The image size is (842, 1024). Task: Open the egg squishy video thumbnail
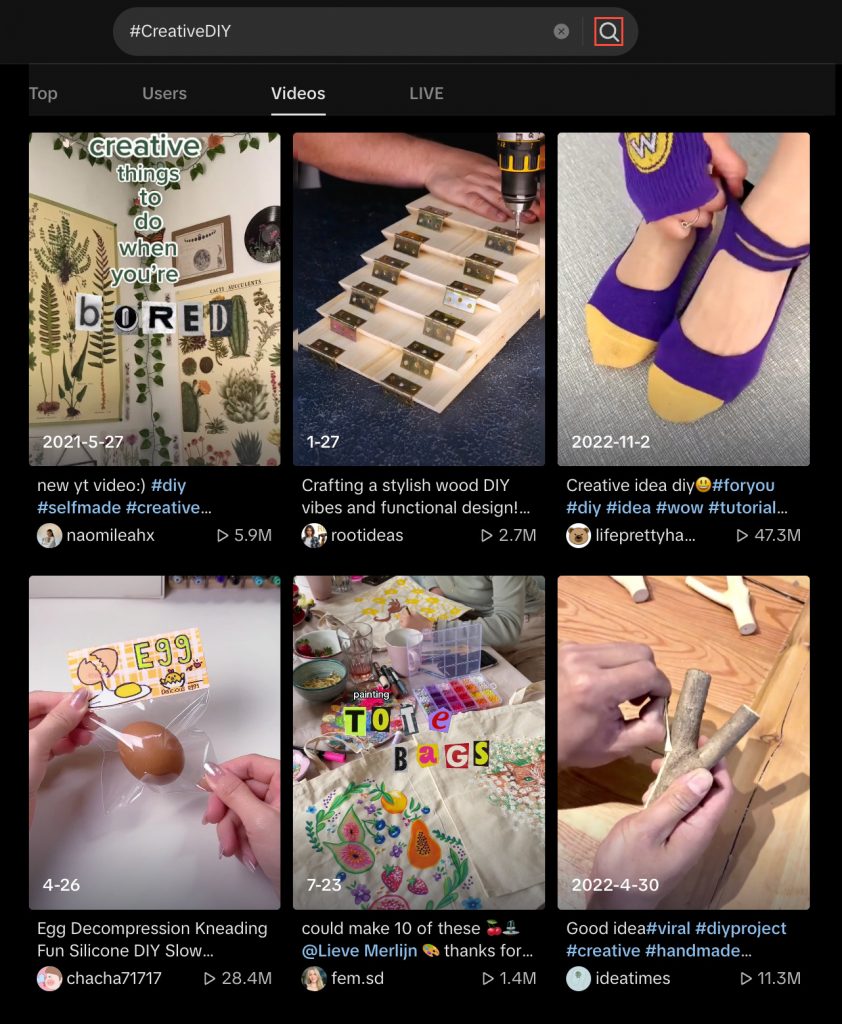coord(154,741)
